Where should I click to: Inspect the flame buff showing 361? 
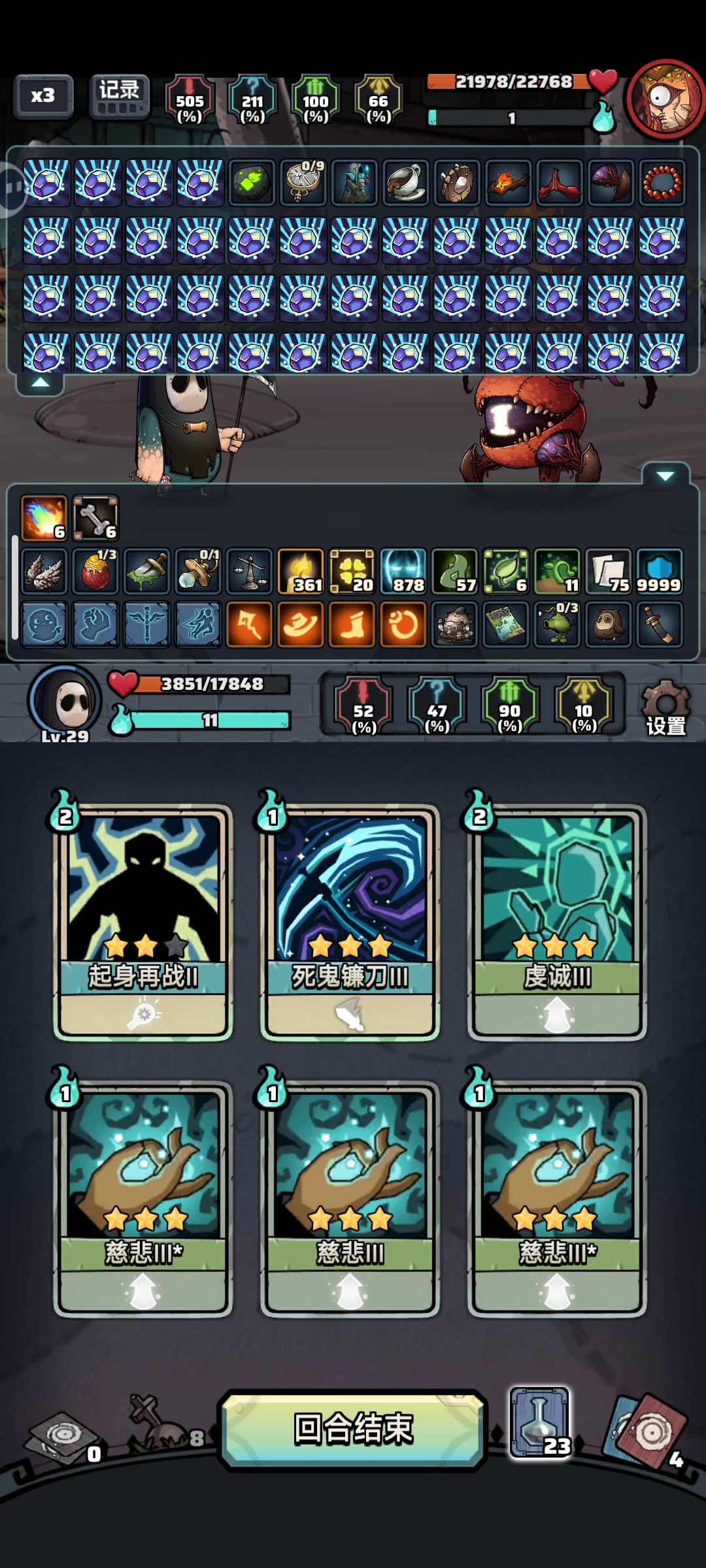[301, 571]
